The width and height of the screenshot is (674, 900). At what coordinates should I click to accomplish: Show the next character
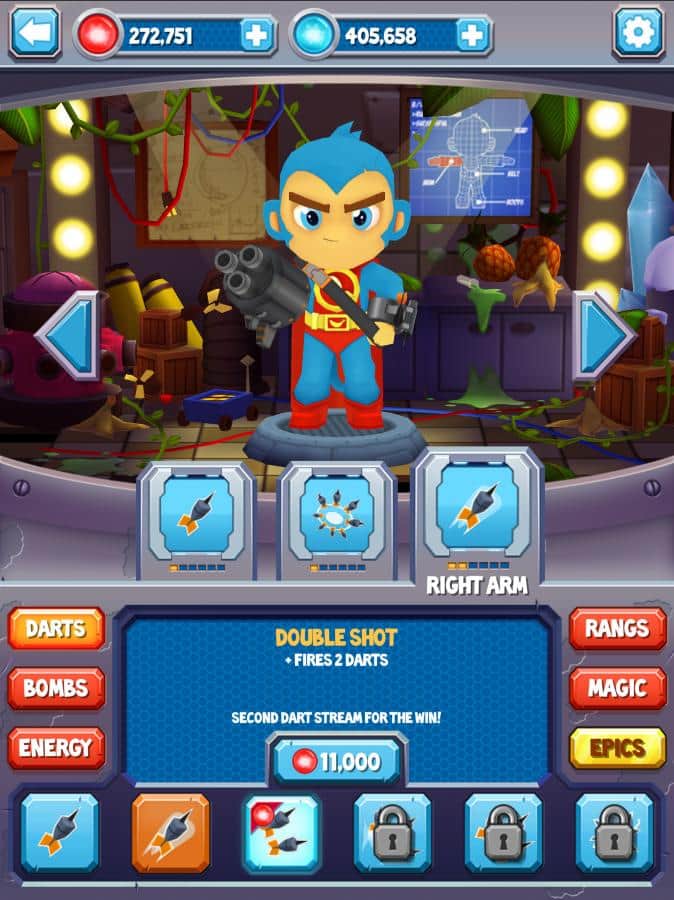tap(603, 335)
